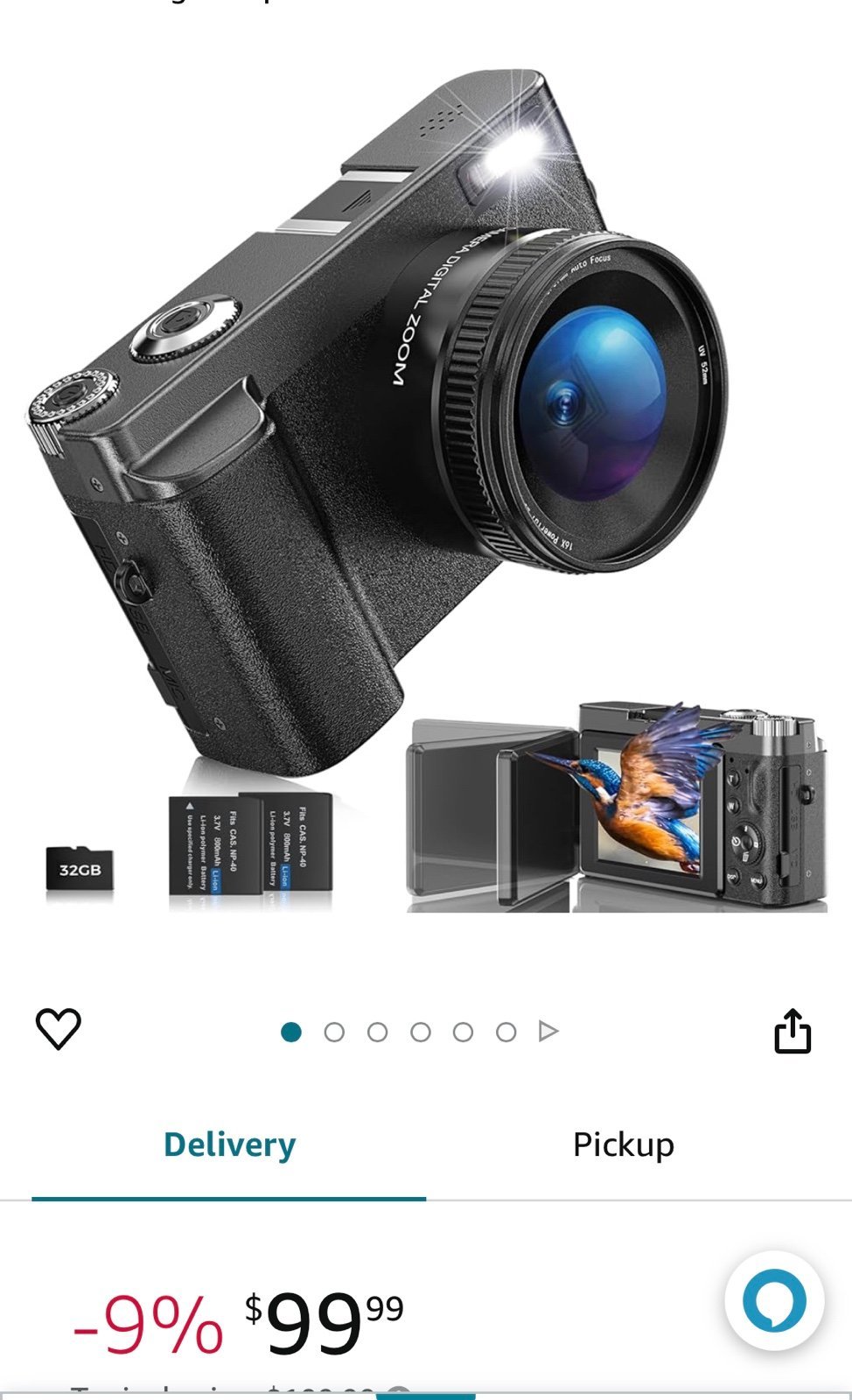This screenshot has width=852, height=1400.
Task: Select the first carousel dot indicator
Action: tap(292, 1032)
